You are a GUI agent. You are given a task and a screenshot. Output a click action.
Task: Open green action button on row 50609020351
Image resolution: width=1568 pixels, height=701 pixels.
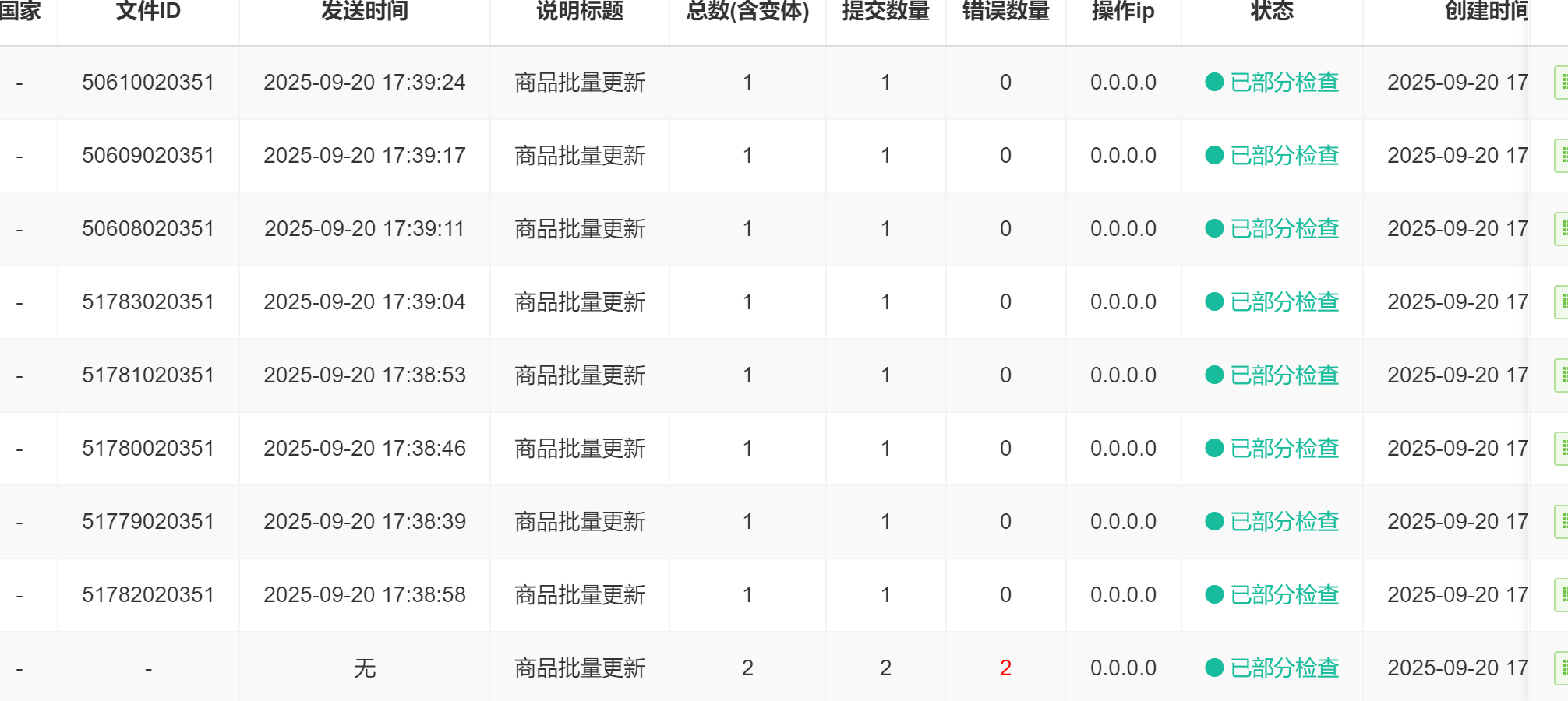pos(1561,156)
